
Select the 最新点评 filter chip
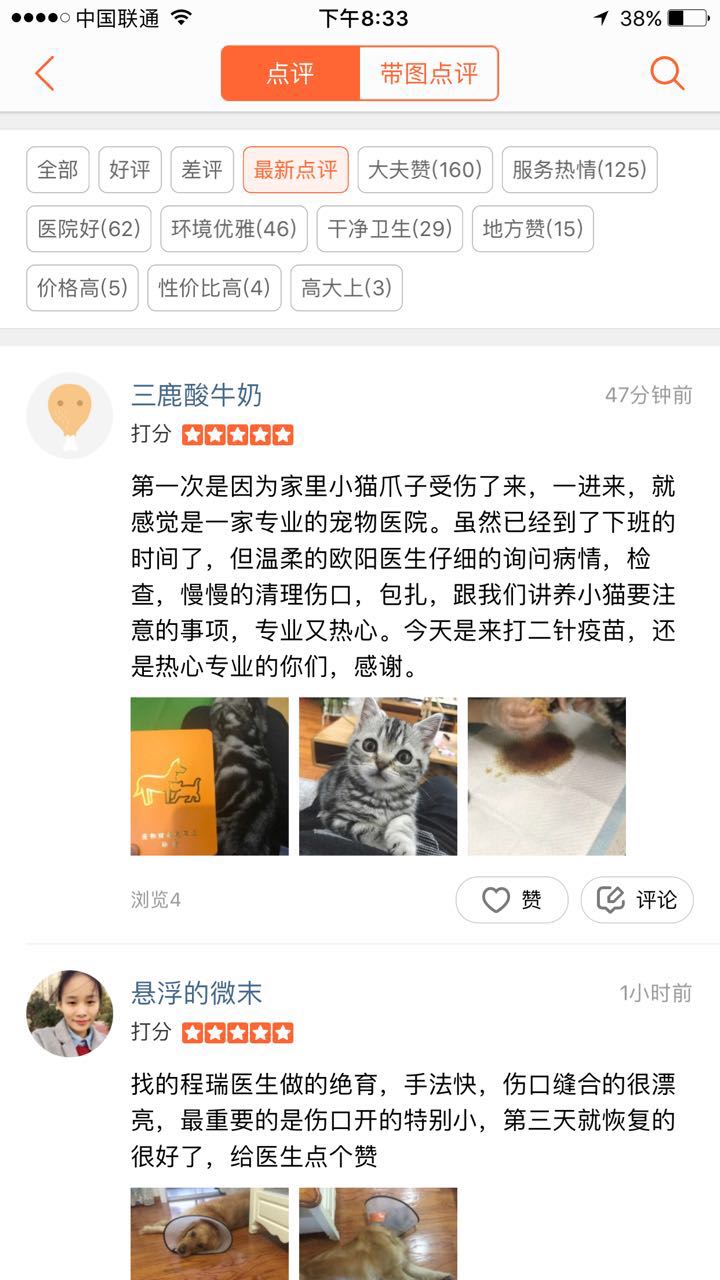pyautogui.click(x=296, y=170)
